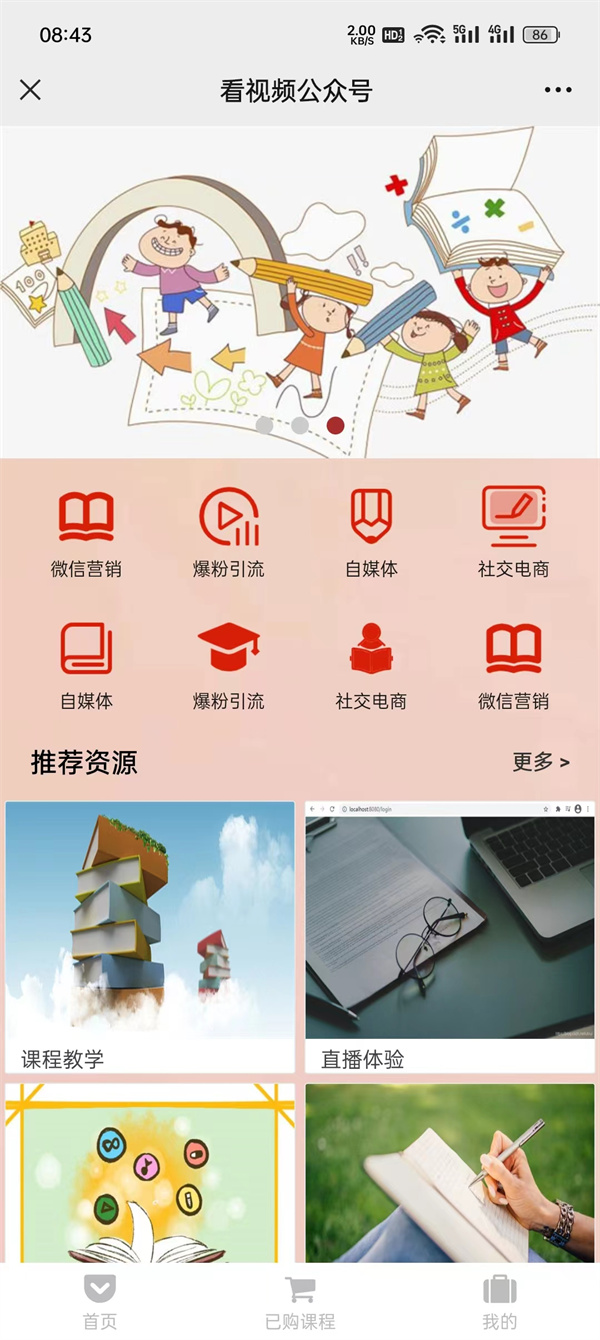Open 爆粉引流 with the graduation cap icon
600x1340 pixels.
[229, 664]
